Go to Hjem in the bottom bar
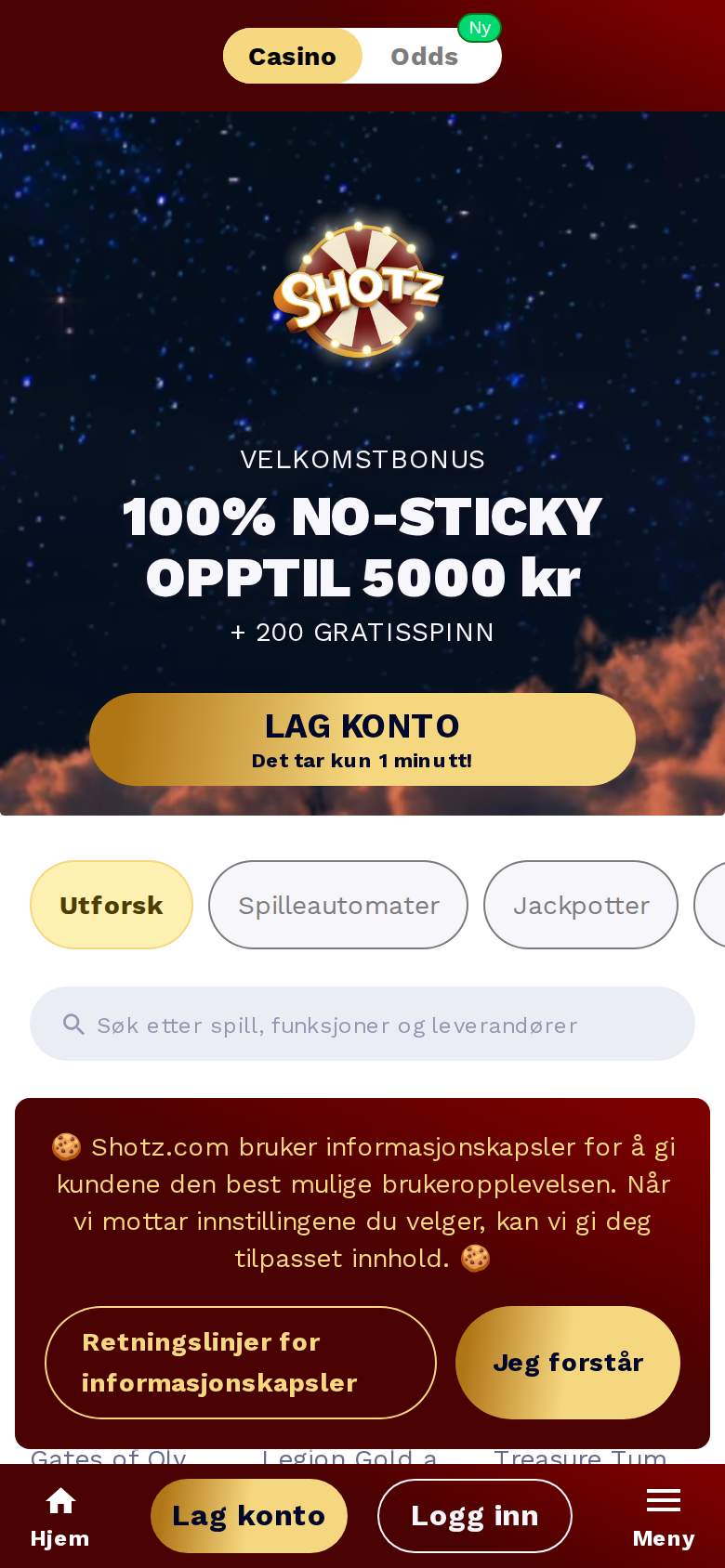The height and width of the screenshot is (1568, 725). [60, 1516]
